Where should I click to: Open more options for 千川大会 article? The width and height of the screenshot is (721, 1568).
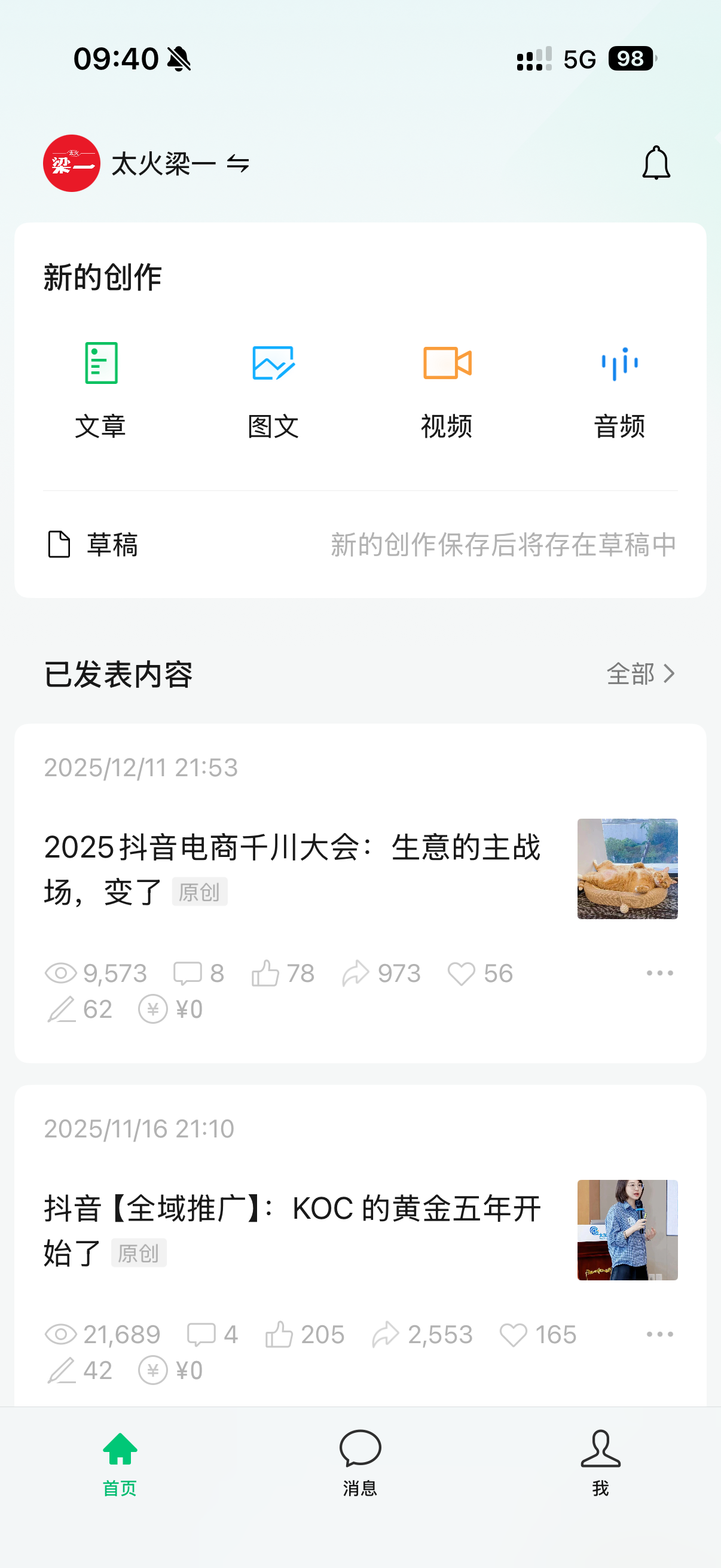[x=659, y=973]
